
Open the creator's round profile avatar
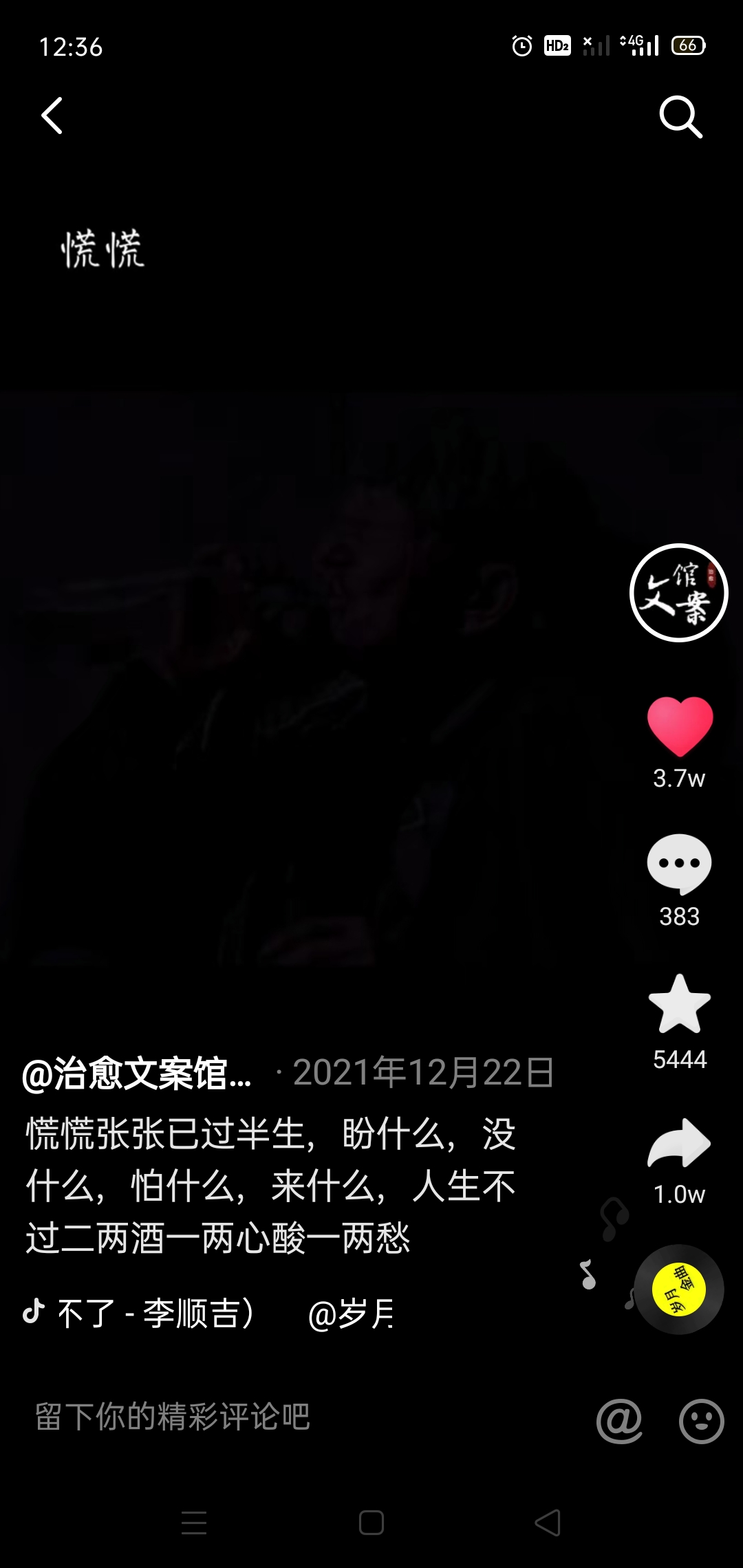tap(678, 593)
